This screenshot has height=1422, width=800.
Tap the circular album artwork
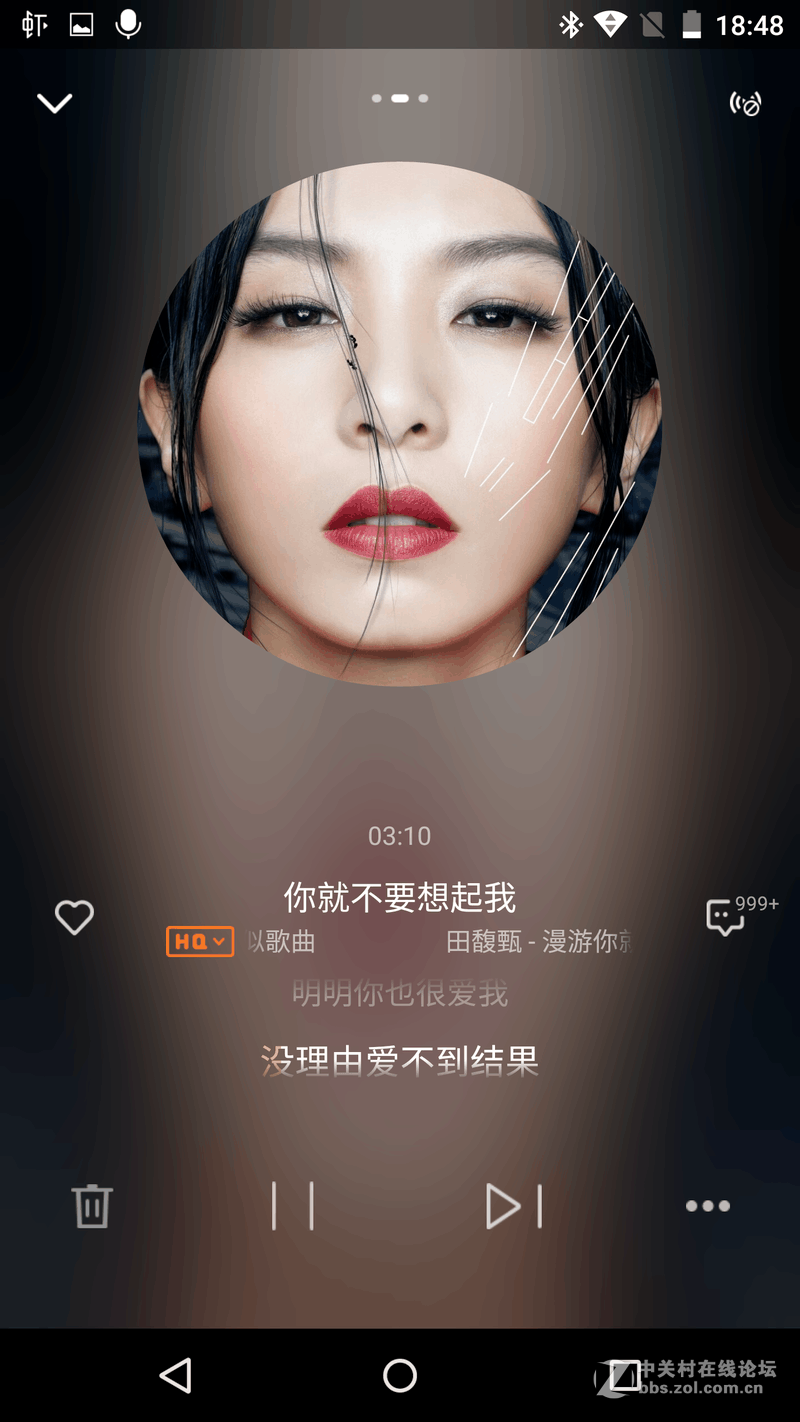(x=401, y=420)
